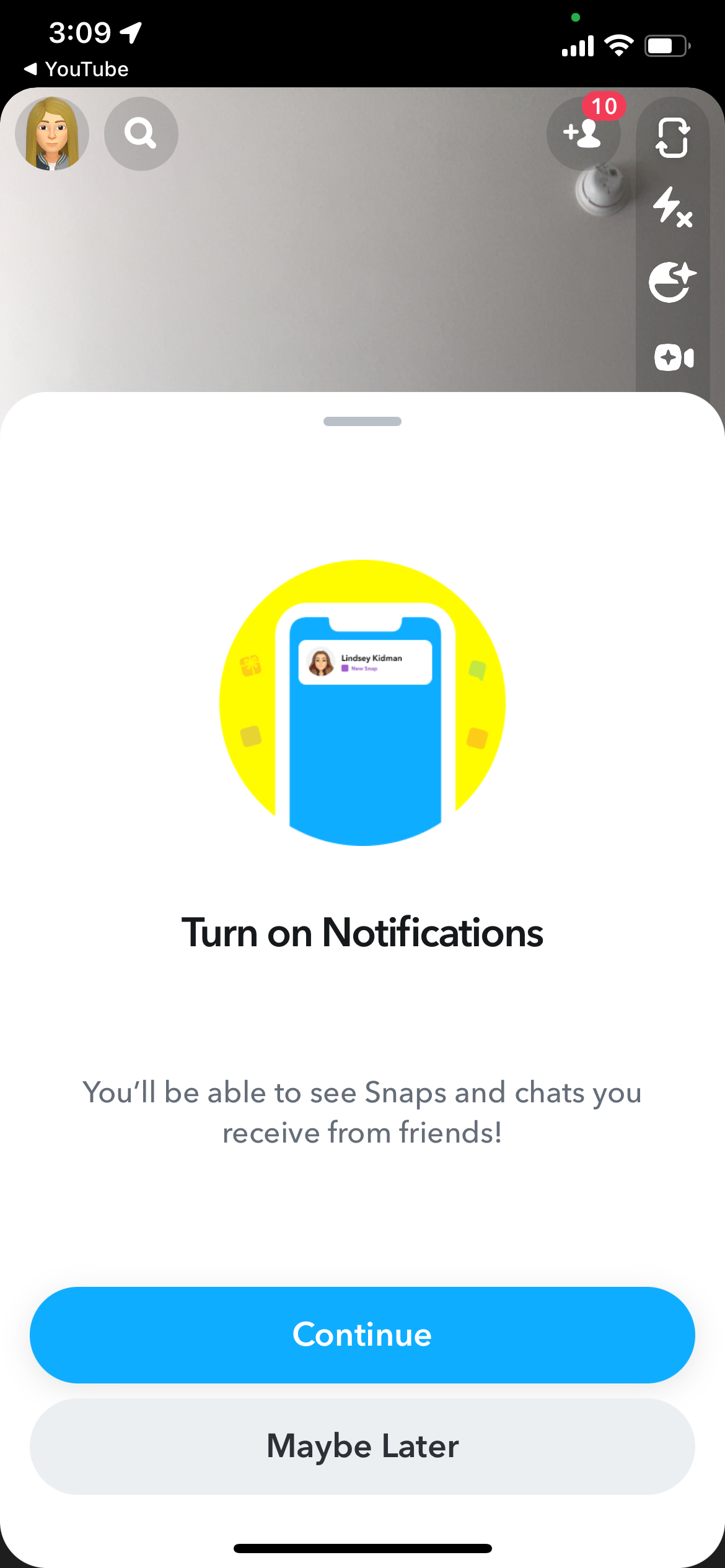Open the search tool
The width and height of the screenshot is (725, 1568).
141,133
